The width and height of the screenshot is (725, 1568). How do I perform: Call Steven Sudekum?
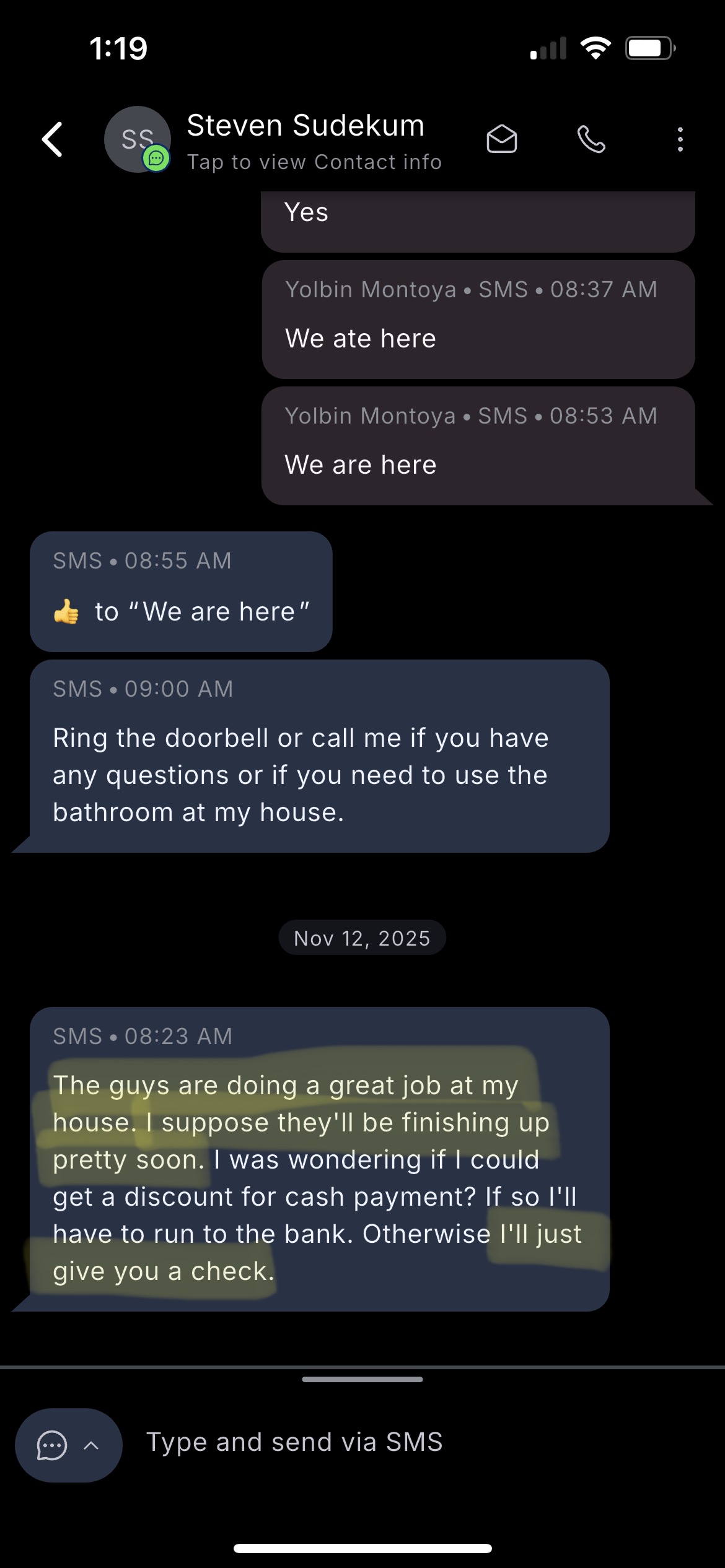[591, 139]
